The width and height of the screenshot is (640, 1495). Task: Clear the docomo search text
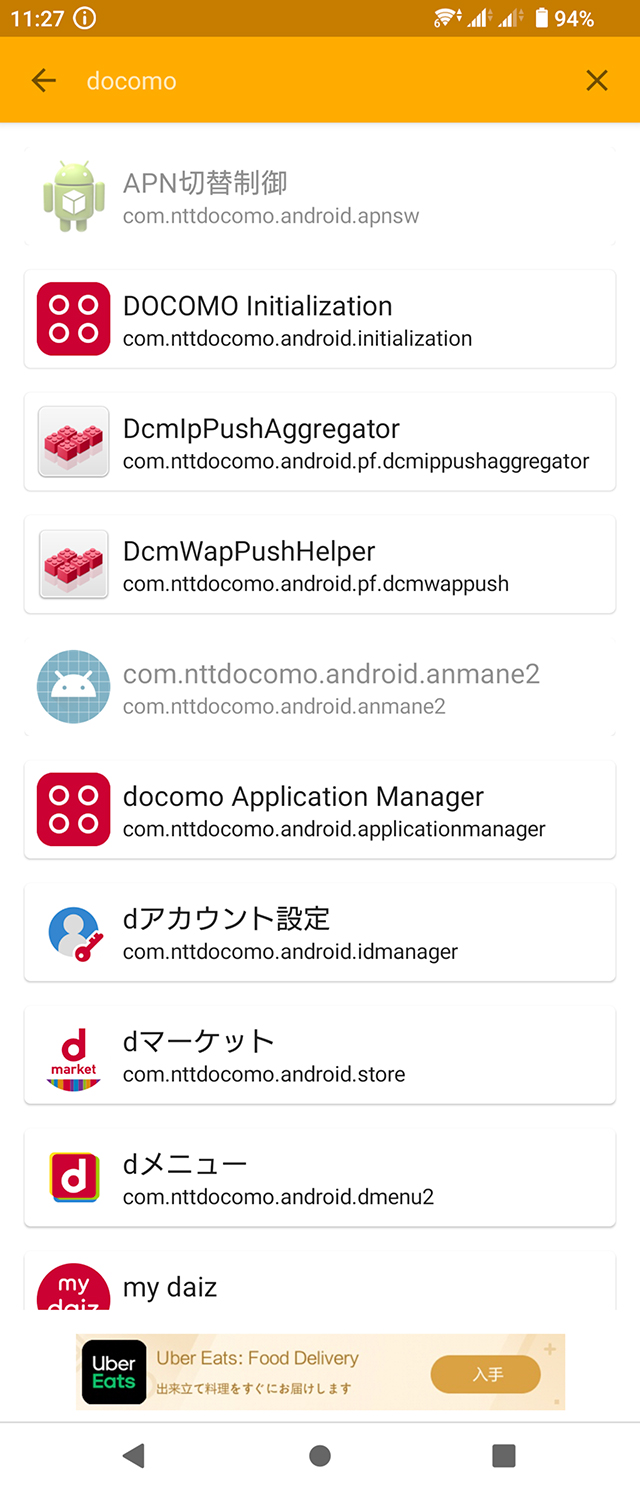(597, 81)
